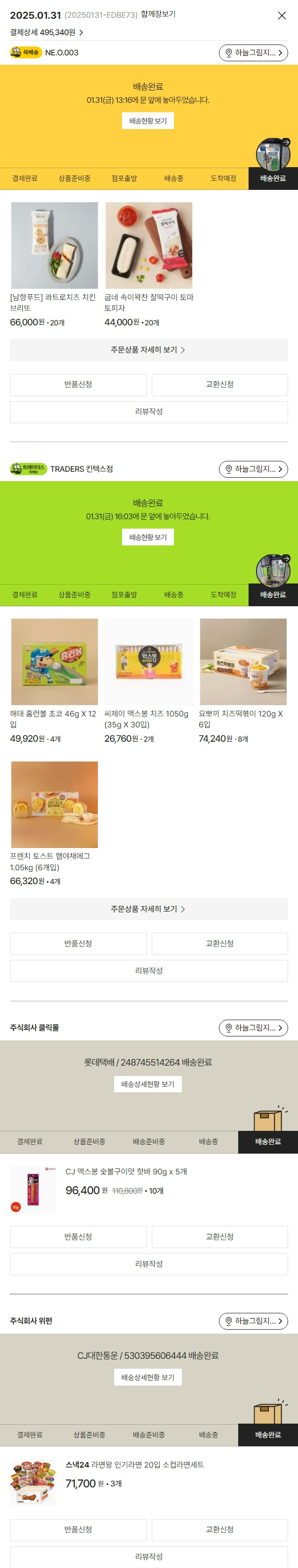The image size is (298, 1568).
Task: View delivery address for NE.O.003 shipment
Action: (253, 53)
